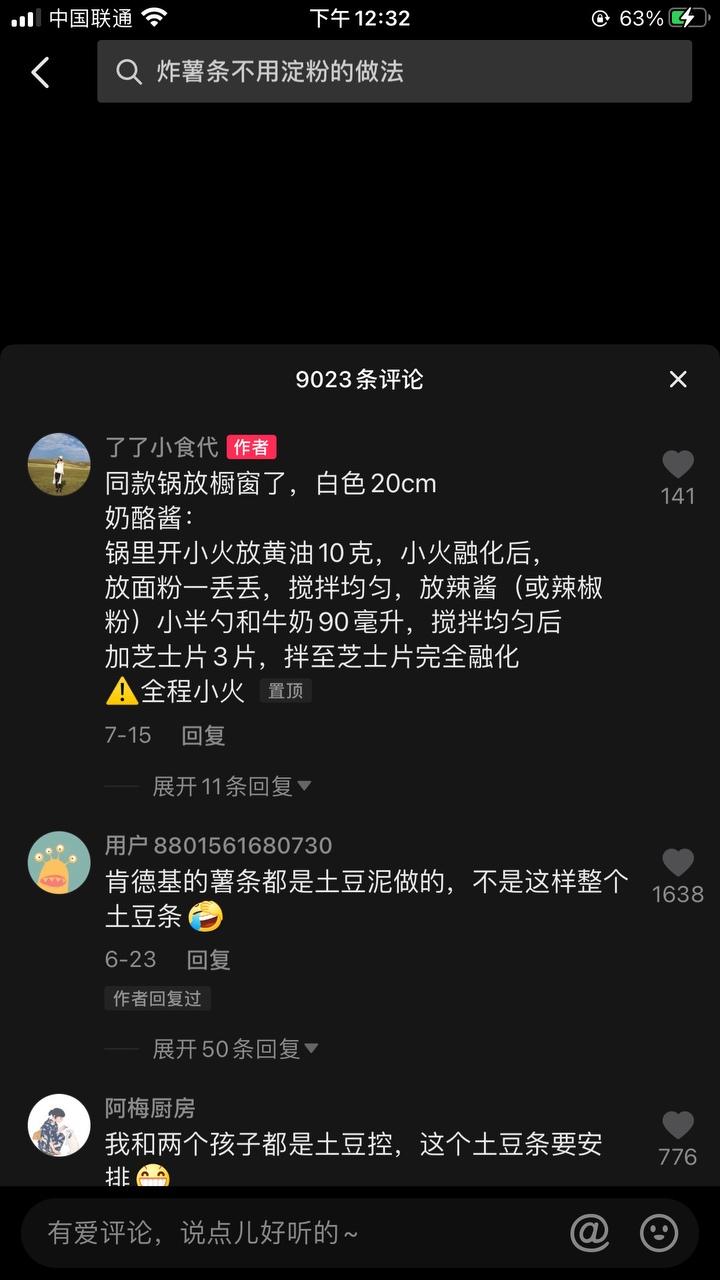The width and height of the screenshot is (720, 1280).
Task: Tap 回复 under the KFC fries comment
Action: click(x=211, y=959)
